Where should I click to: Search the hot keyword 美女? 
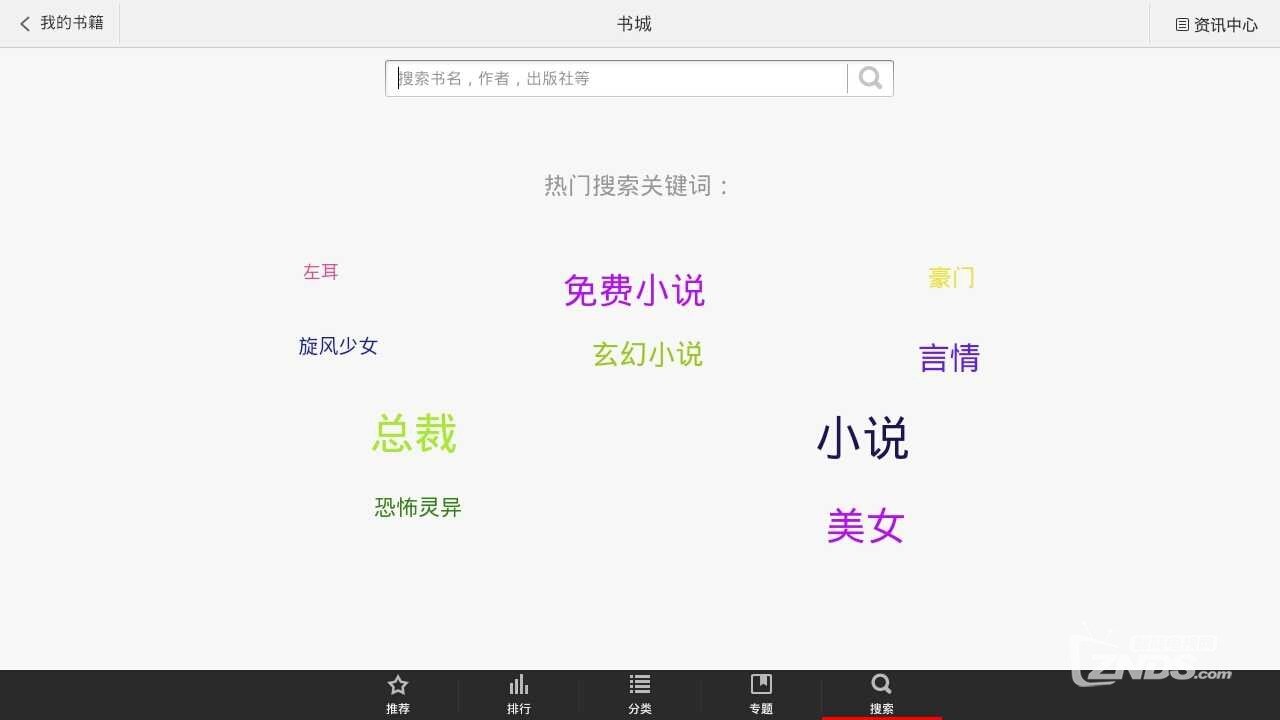[x=865, y=526]
